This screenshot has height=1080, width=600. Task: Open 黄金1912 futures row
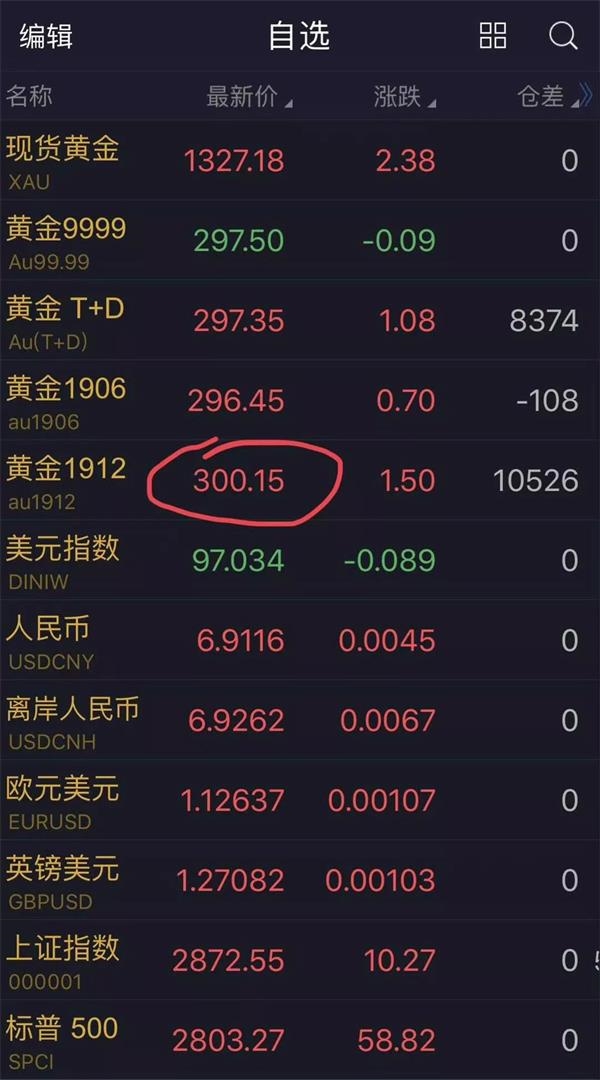point(300,480)
